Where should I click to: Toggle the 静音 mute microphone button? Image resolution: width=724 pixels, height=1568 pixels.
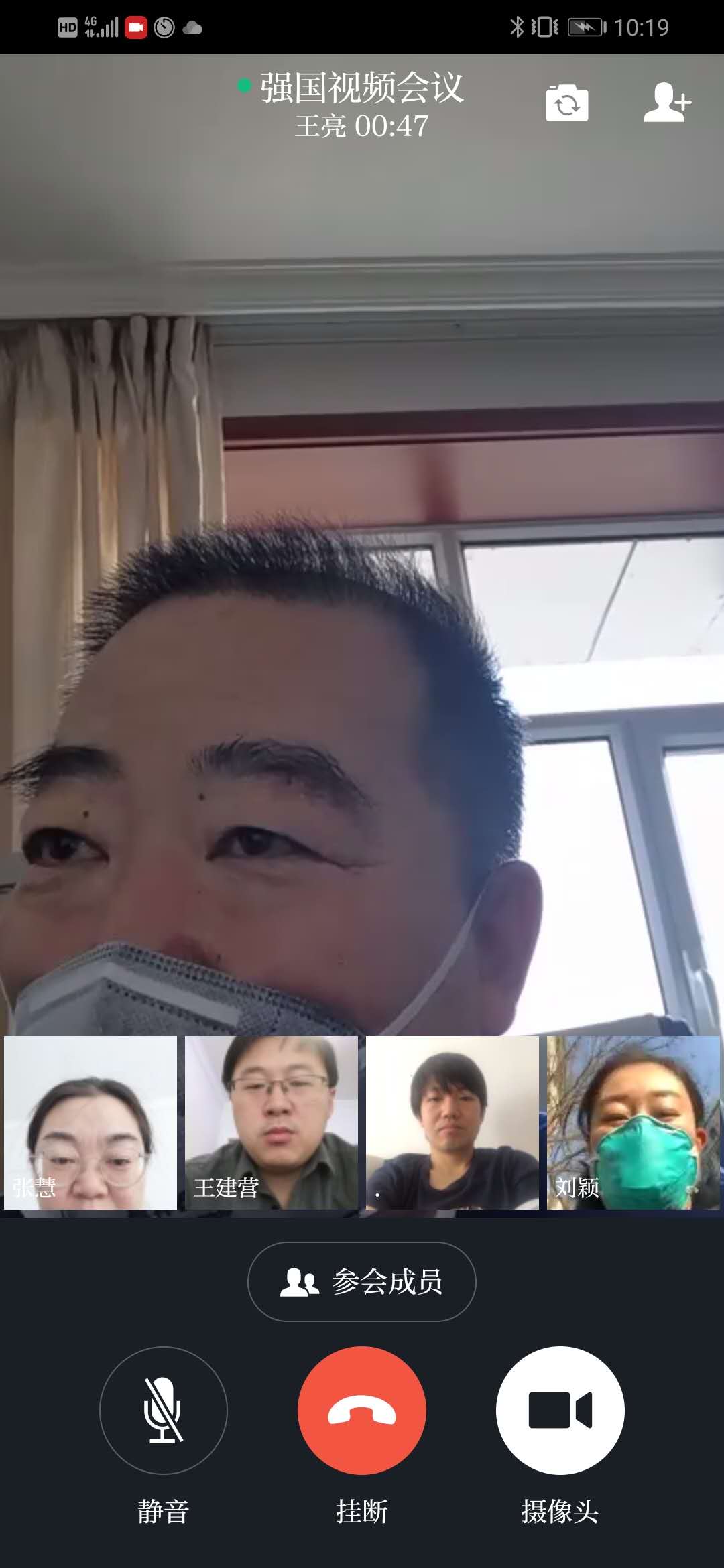[164, 1411]
